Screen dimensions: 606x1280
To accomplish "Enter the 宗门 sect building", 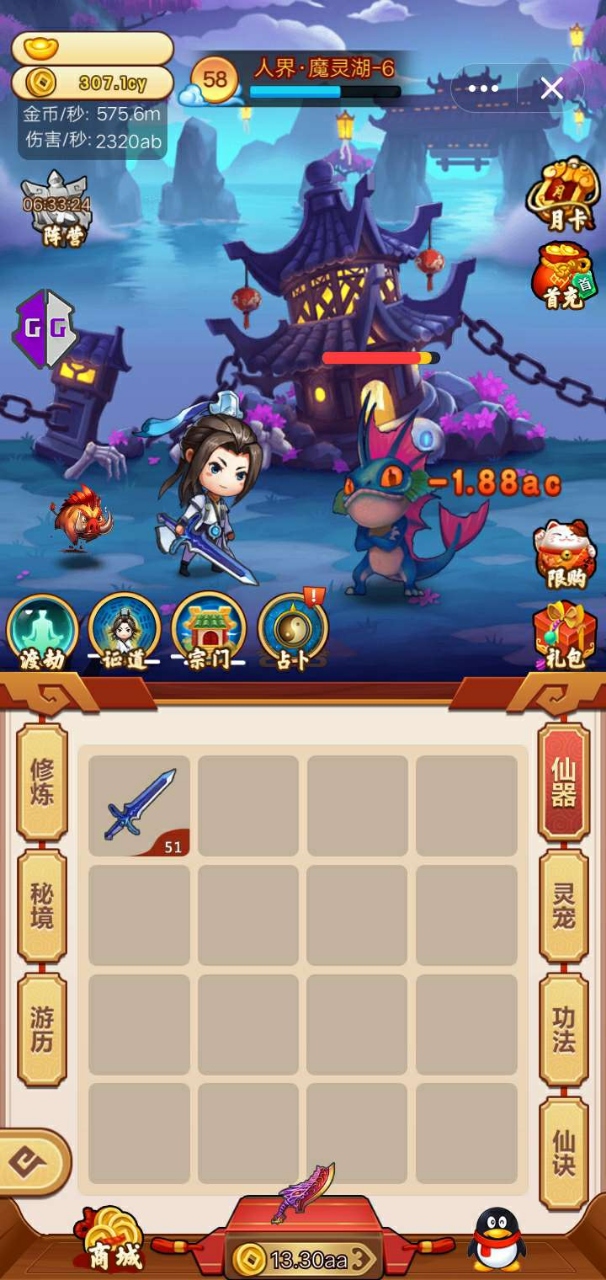I will (x=208, y=632).
